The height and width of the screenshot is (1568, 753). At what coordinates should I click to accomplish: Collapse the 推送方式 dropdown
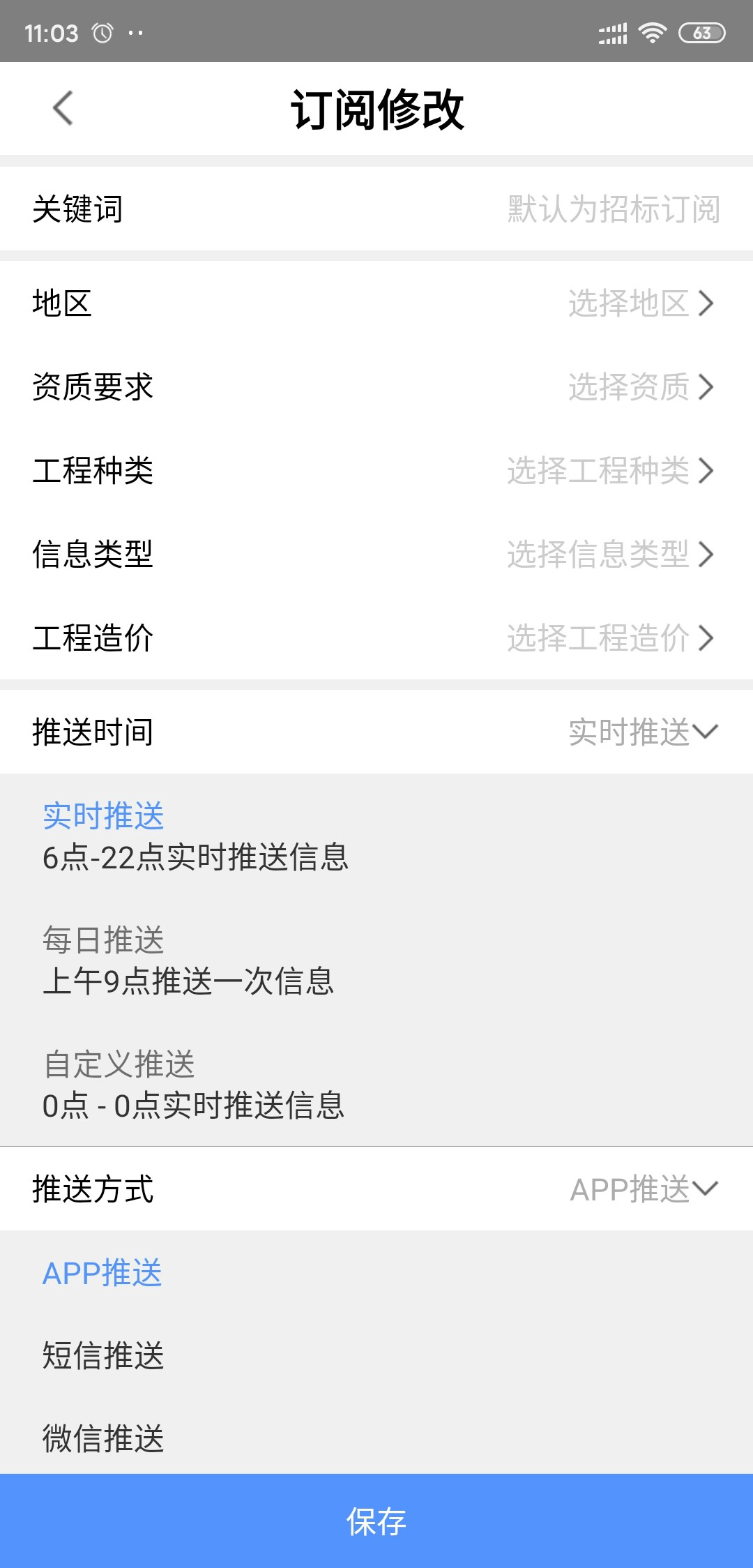[x=643, y=1189]
